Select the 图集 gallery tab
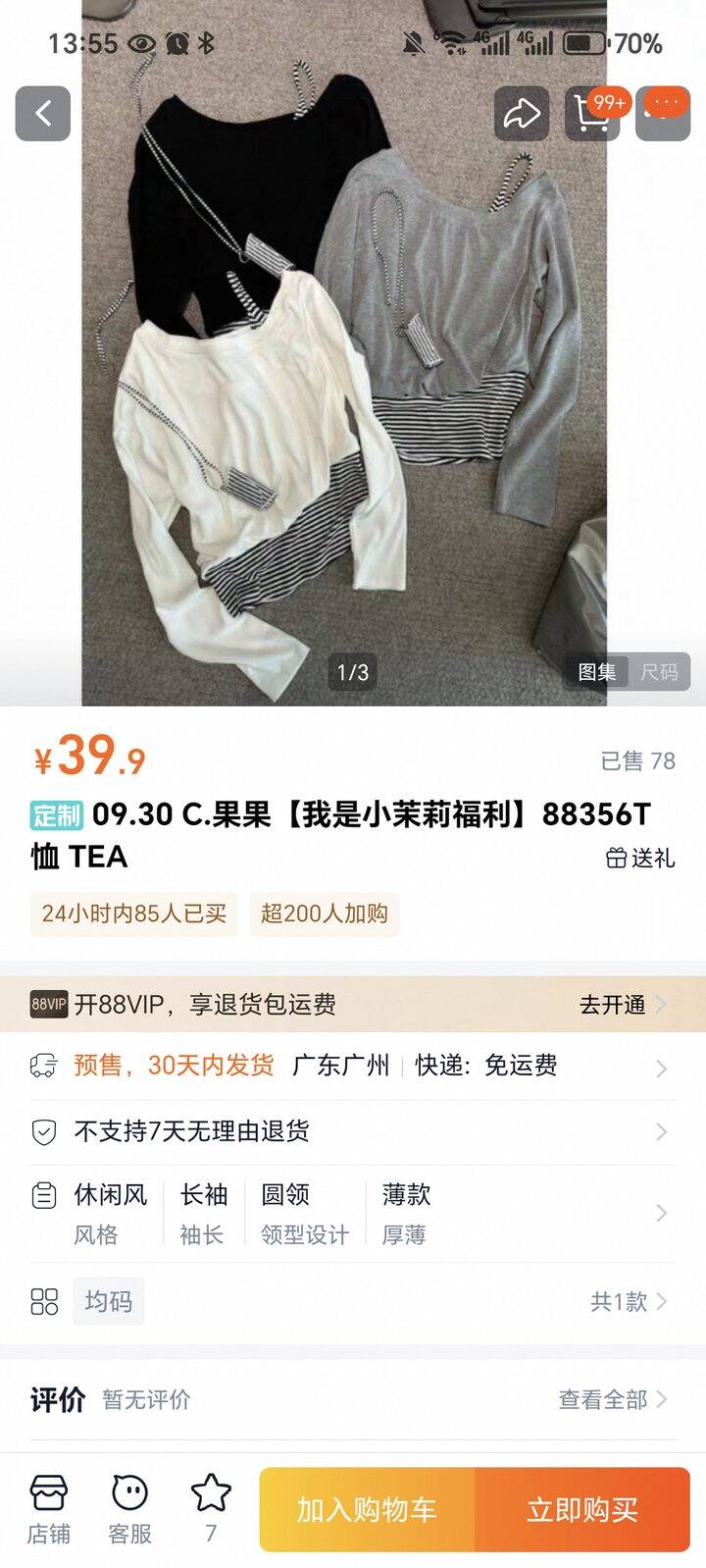 point(597,672)
